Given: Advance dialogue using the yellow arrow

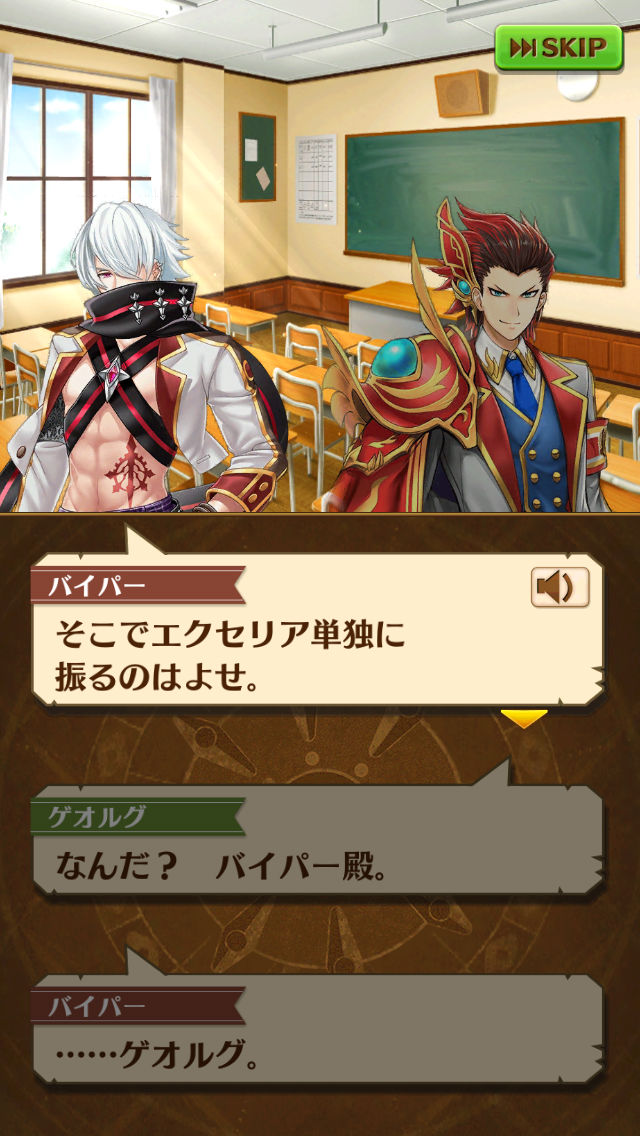Looking at the screenshot, I should (523, 718).
